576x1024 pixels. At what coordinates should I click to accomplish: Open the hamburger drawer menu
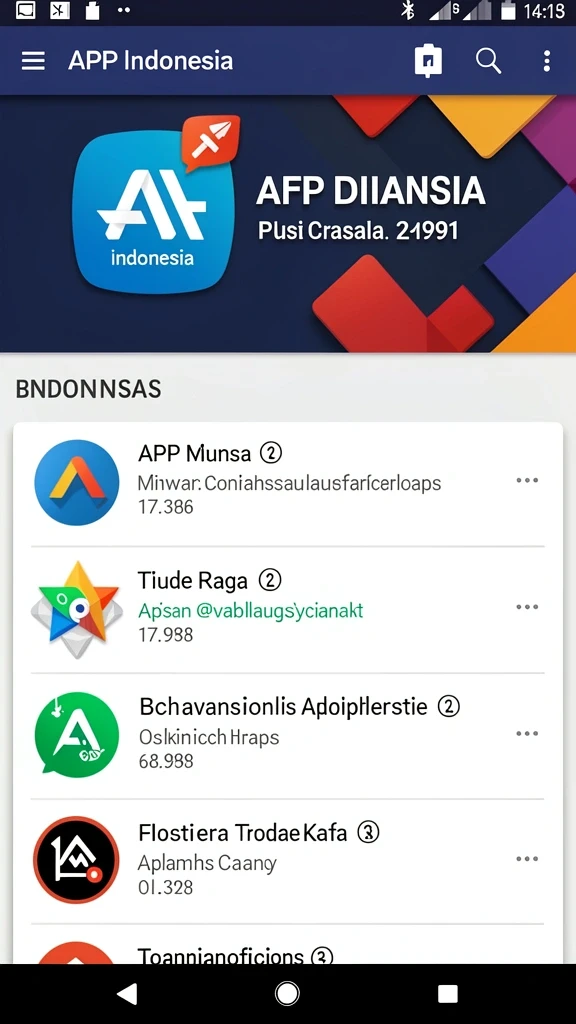(33, 61)
